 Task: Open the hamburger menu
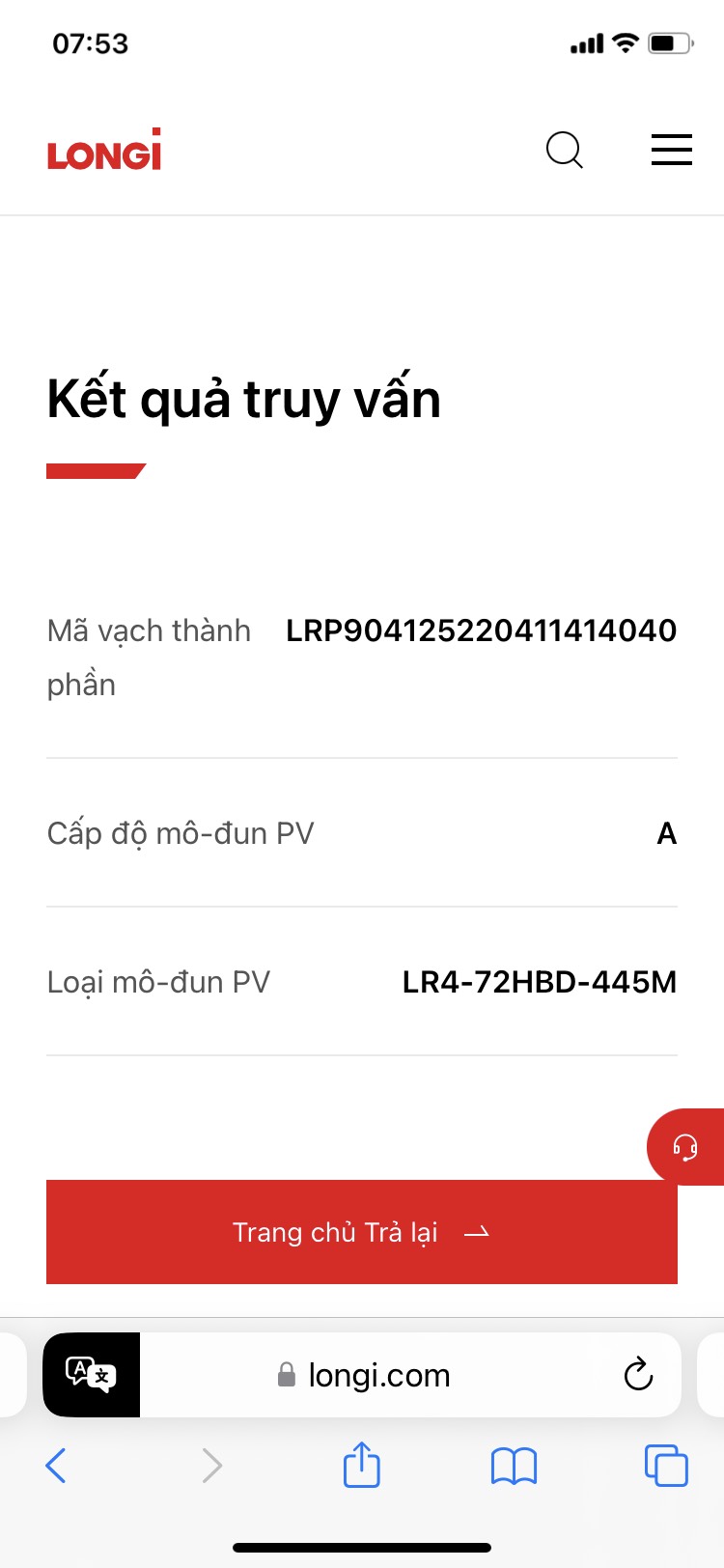click(x=672, y=150)
